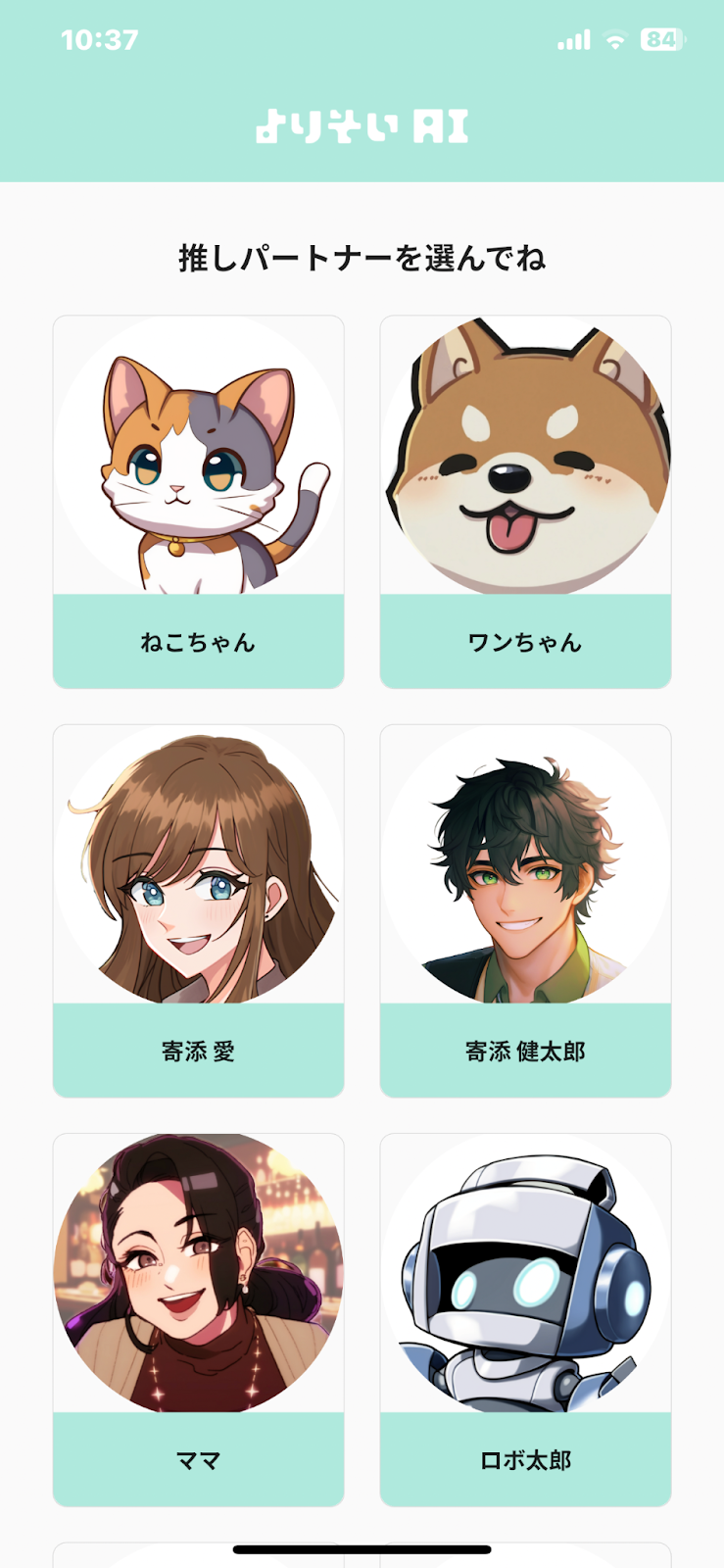This screenshot has width=724, height=1568.
Task: Select the 寄添 健太郎 partner card
Action: tap(525, 909)
